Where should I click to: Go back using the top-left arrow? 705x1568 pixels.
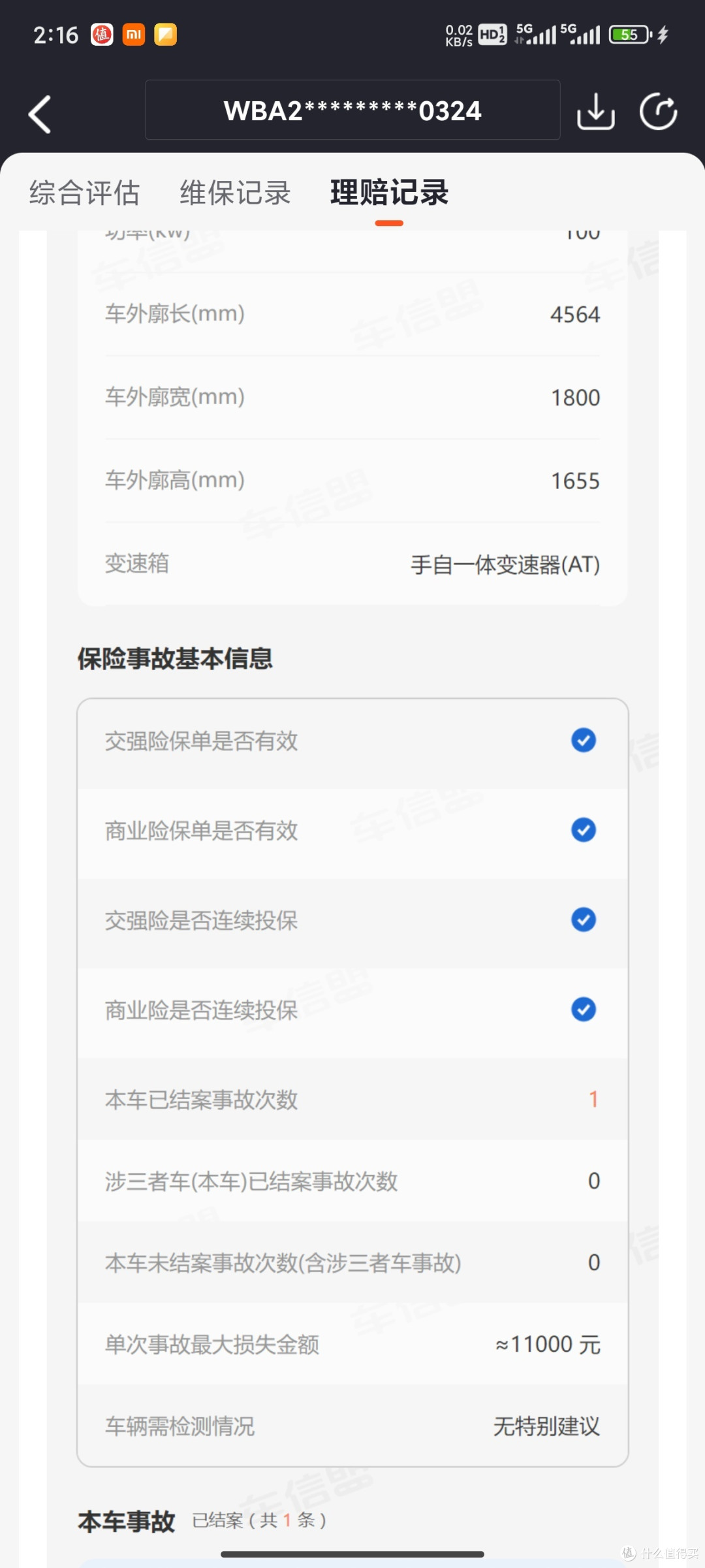pyautogui.click(x=40, y=114)
